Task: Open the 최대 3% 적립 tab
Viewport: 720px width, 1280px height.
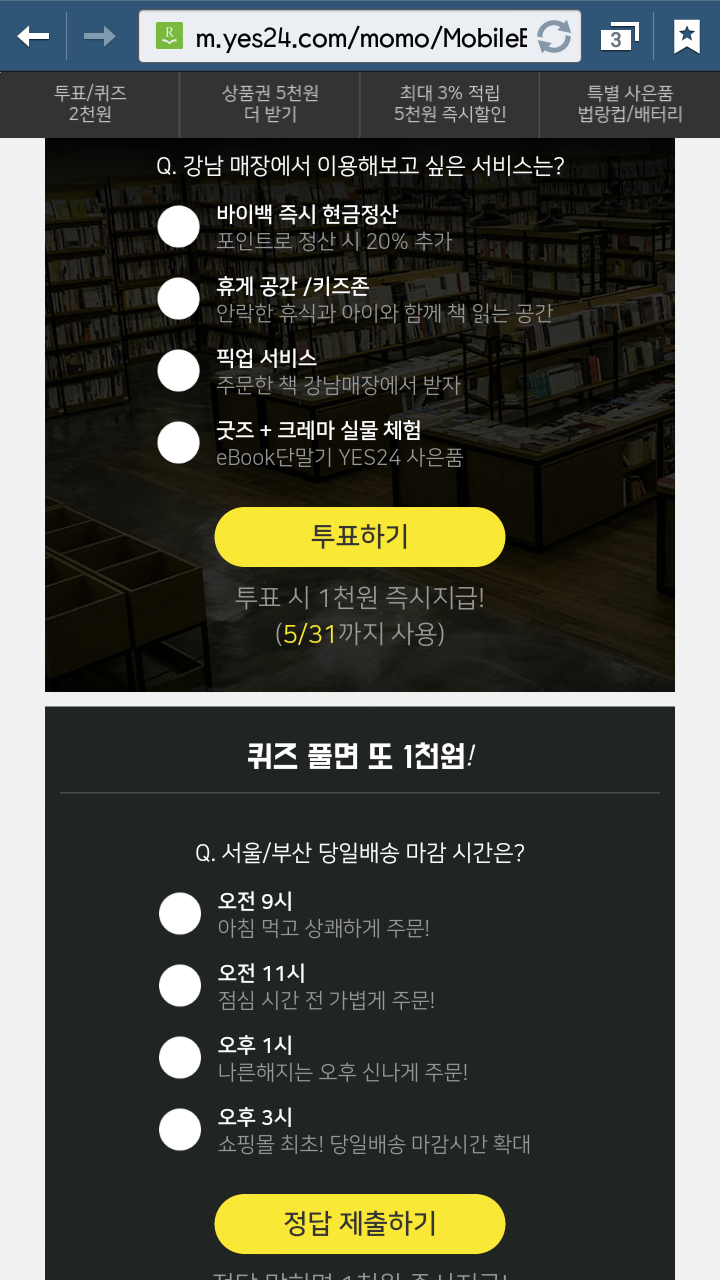Action: pos(450,104)
